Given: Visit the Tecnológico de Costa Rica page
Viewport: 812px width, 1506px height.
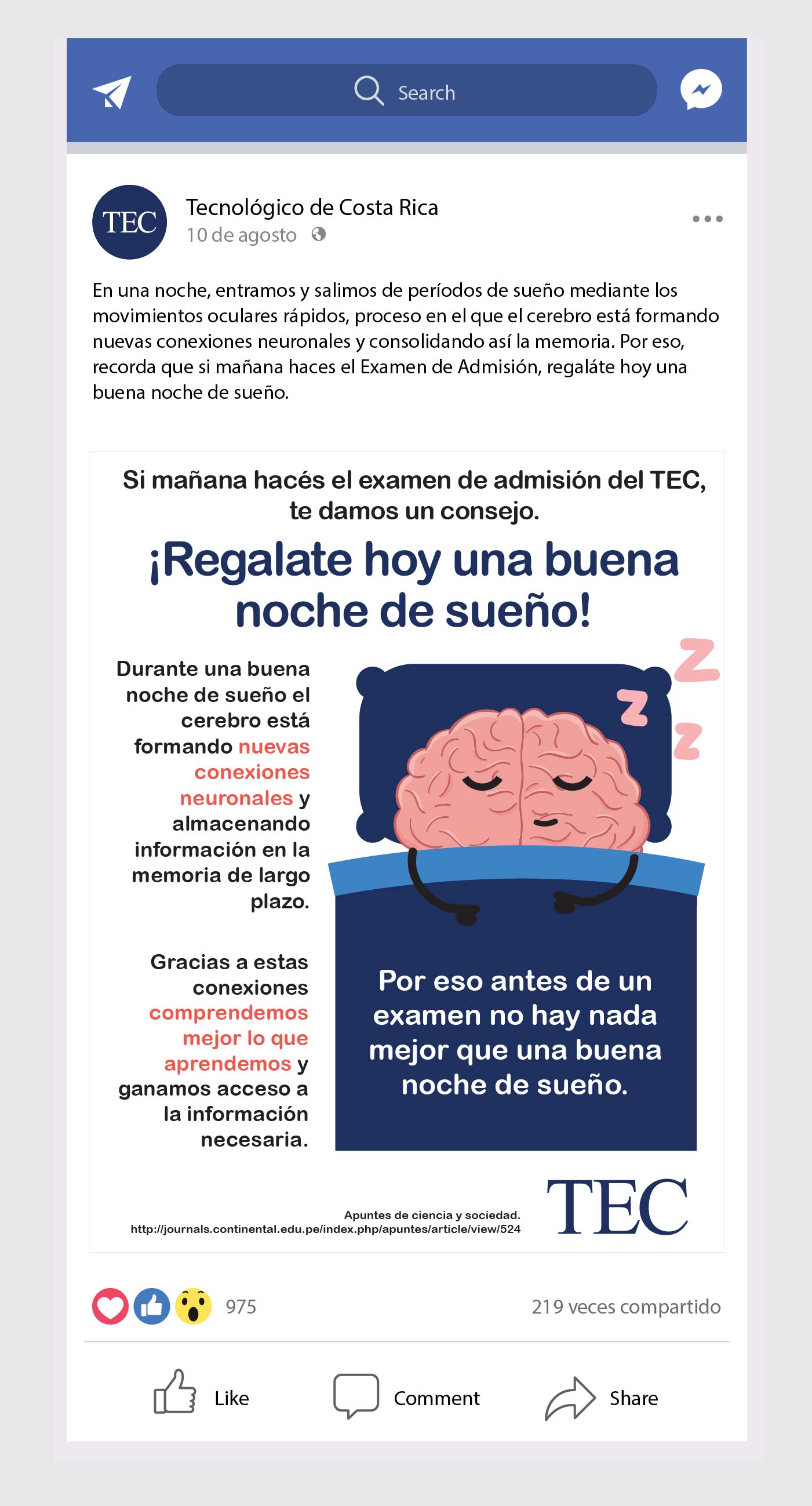Looking at the screenshot, I should [312, 208].
